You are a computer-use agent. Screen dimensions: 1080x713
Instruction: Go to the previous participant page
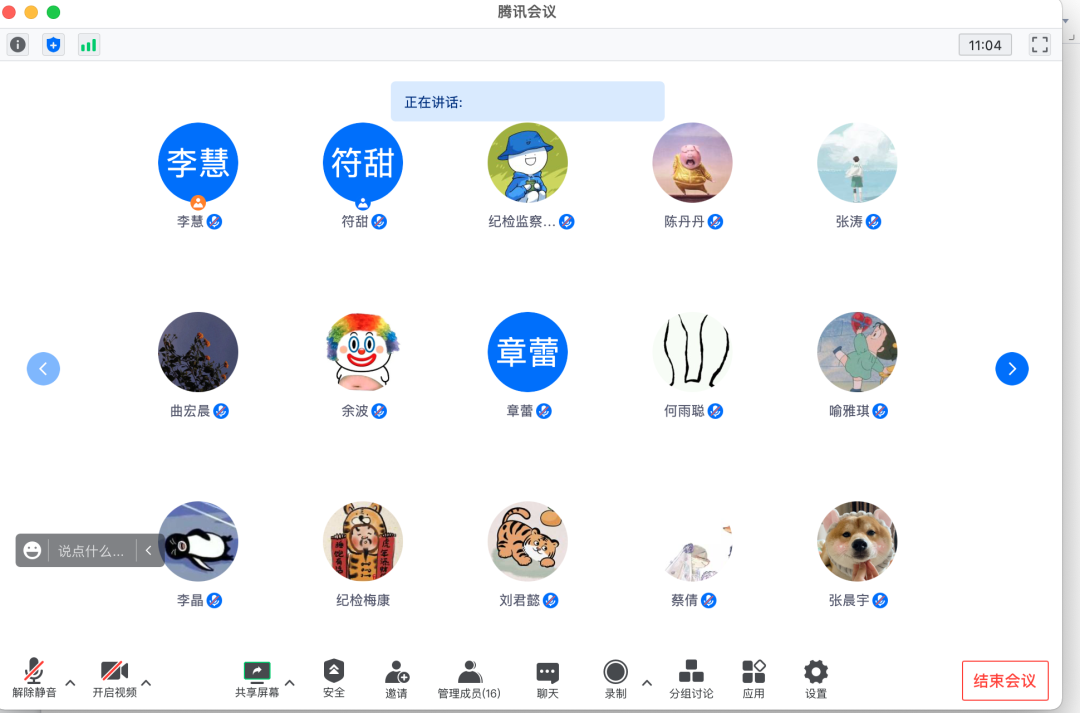click(x=43, y=369)
